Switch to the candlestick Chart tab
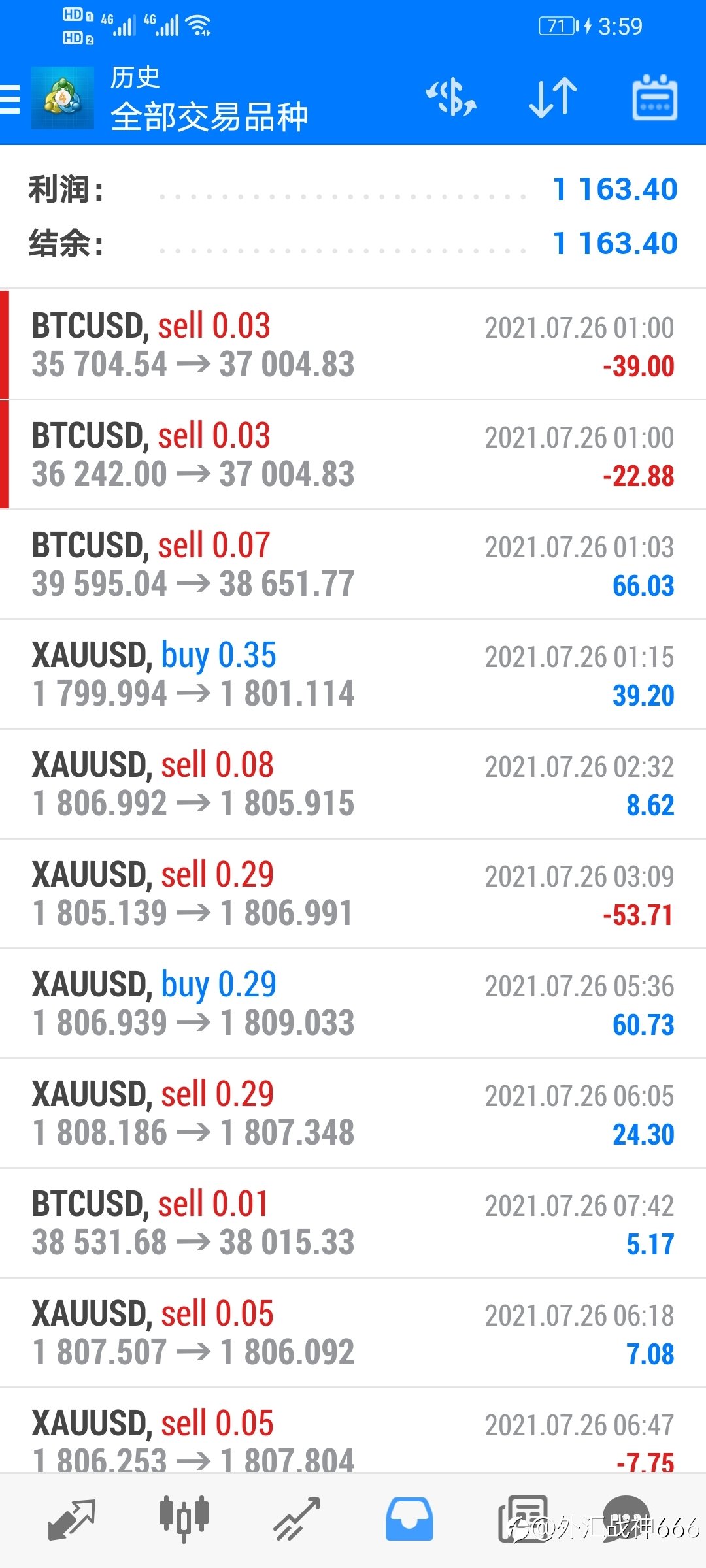 pos(184,1519)
